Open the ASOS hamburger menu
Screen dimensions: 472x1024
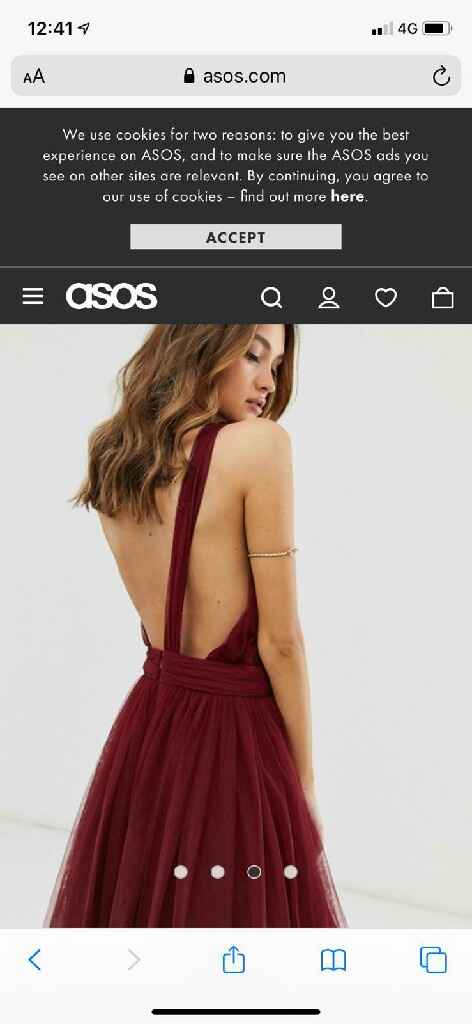33,296
